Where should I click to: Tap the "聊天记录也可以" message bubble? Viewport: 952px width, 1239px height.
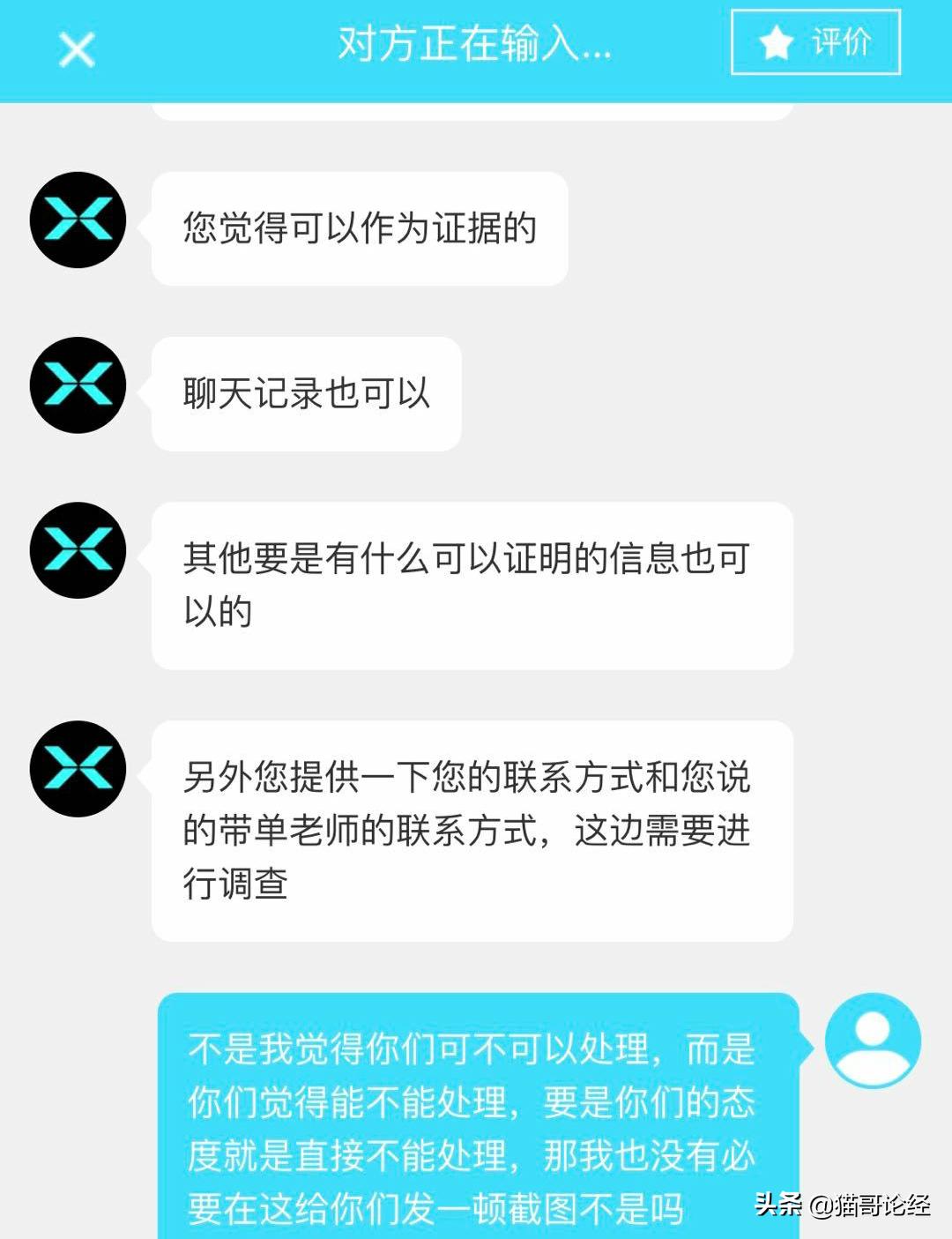pos(304,393)
